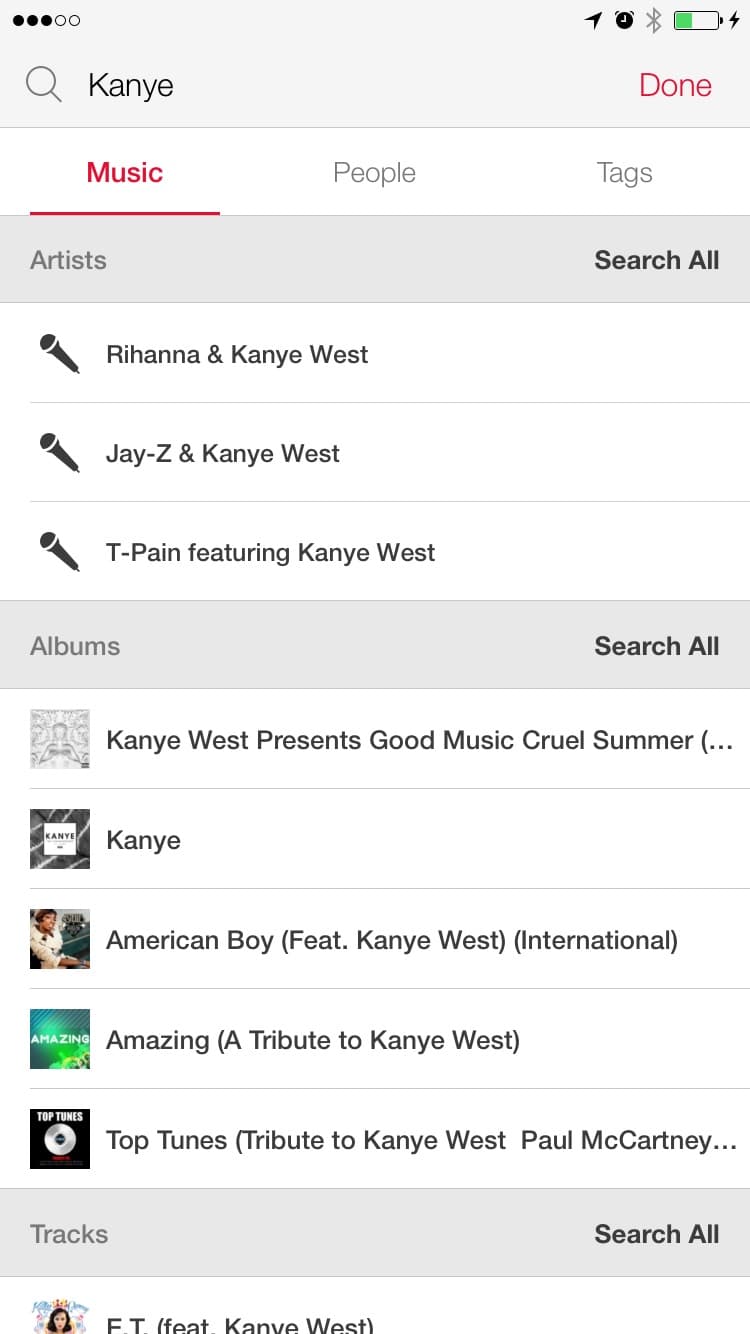This screenshot has height=1334, width=750.
Task: Open the Kanye West Presents Good Music album artwork
Action: (59, 739)
